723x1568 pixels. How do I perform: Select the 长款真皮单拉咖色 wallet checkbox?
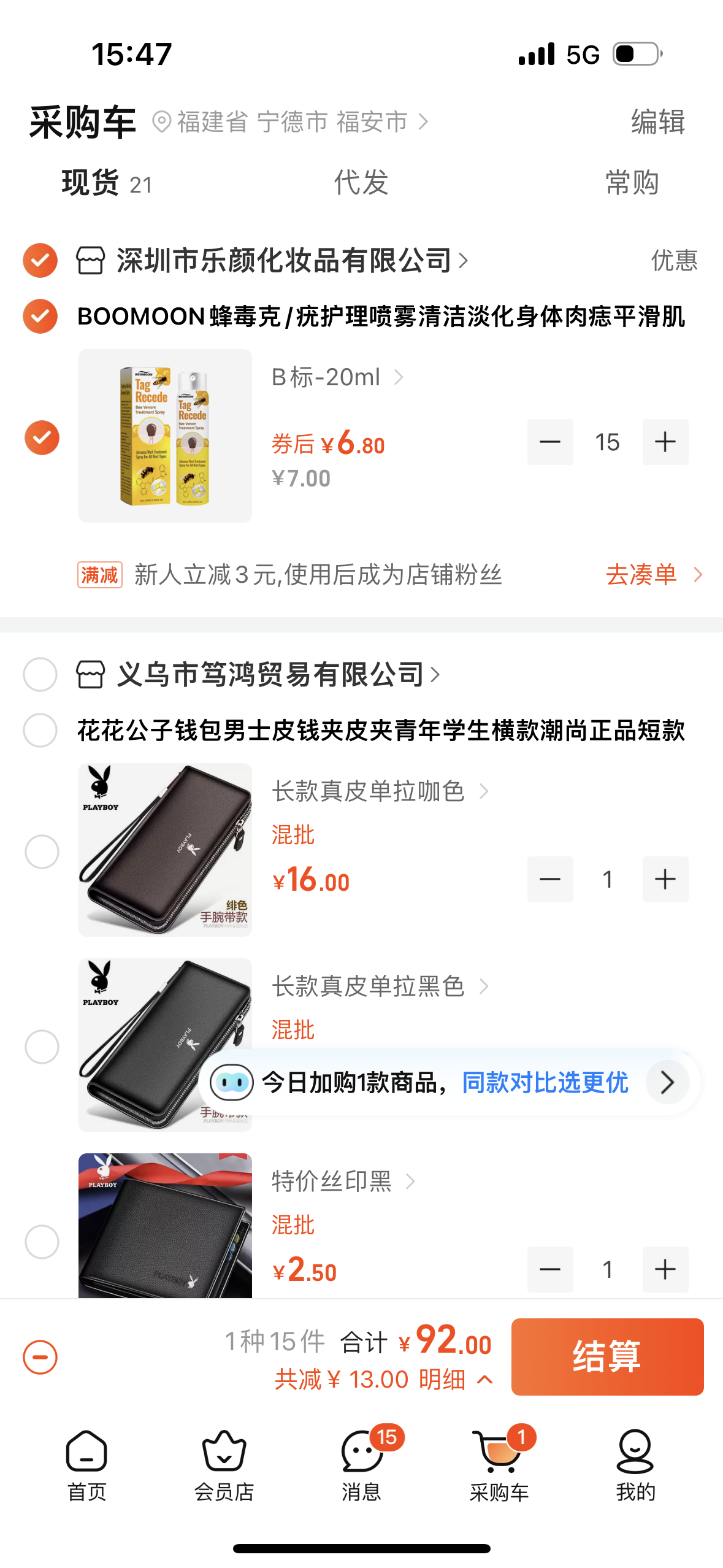(x=42, y=851)
